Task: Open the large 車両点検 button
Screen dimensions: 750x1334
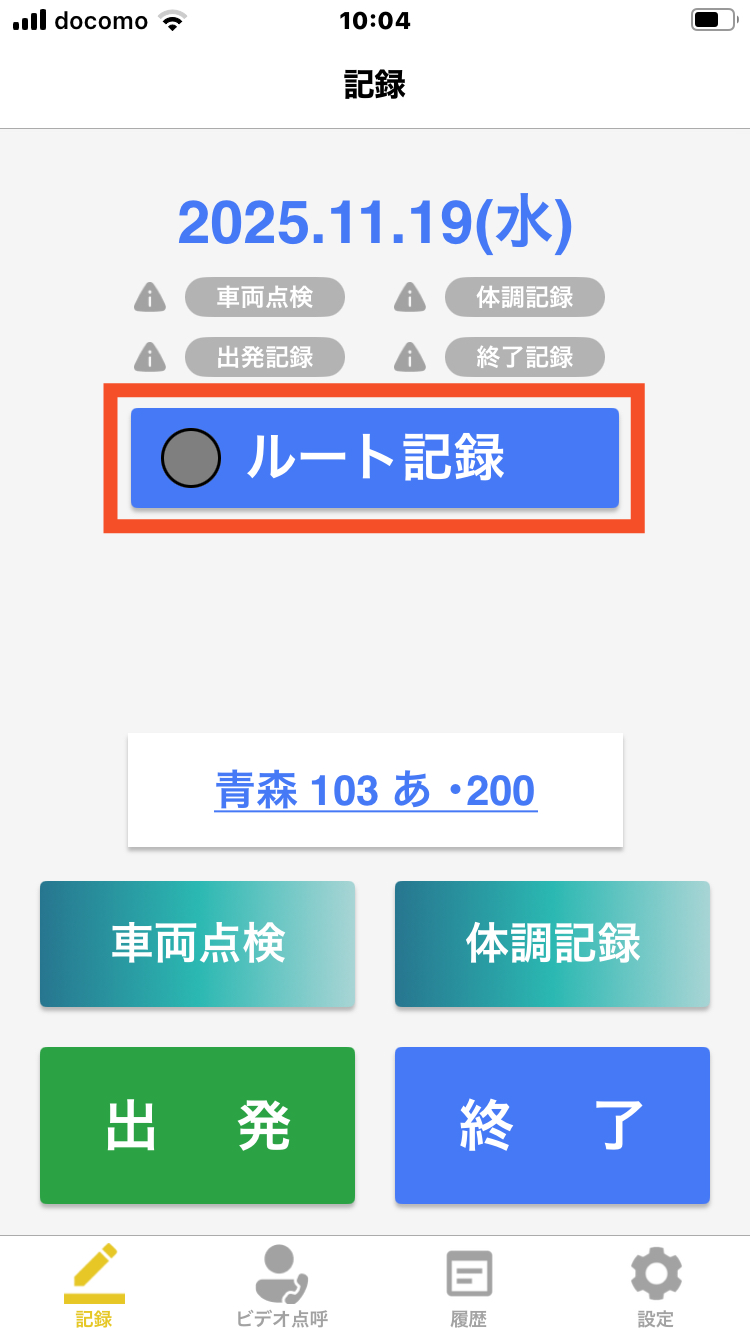Action: click(197, 943)
